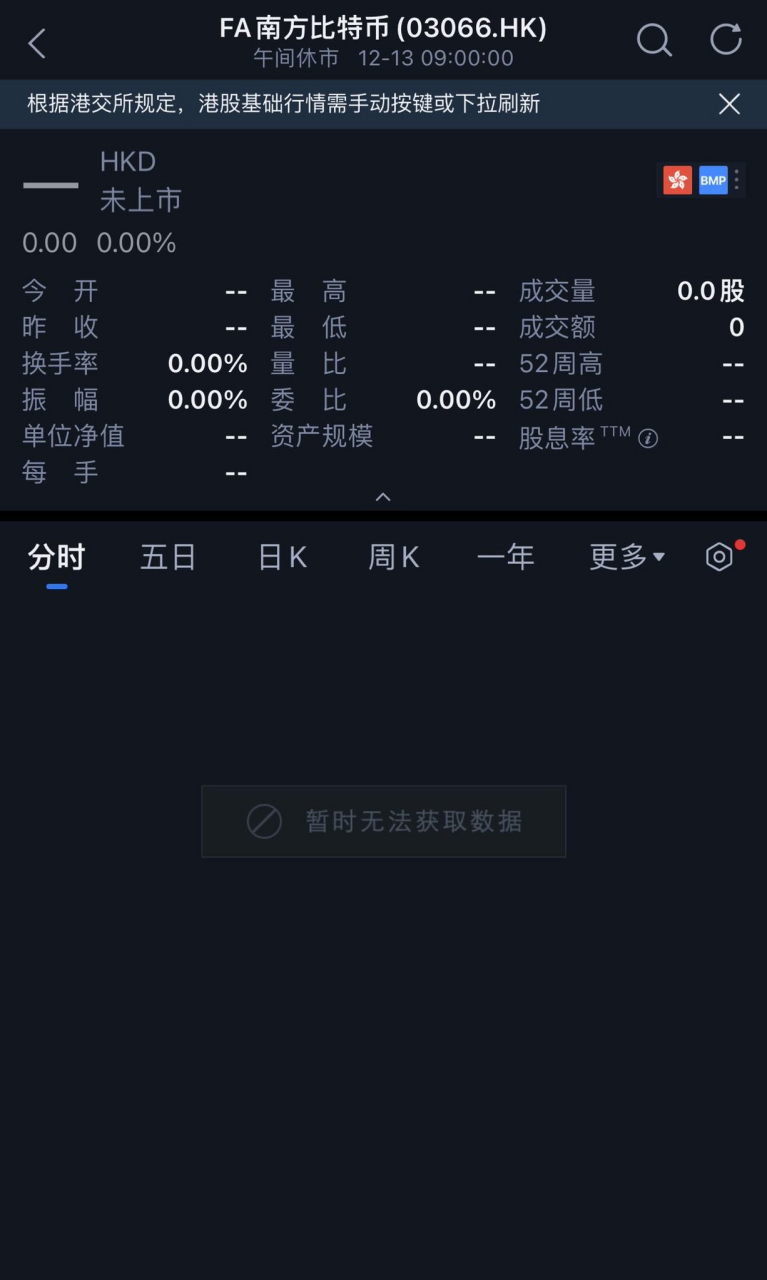This screenshot has height=1280, width=767.
Task: Tap the refresh icon to reload quotes
Action: (x=727, y=40)
